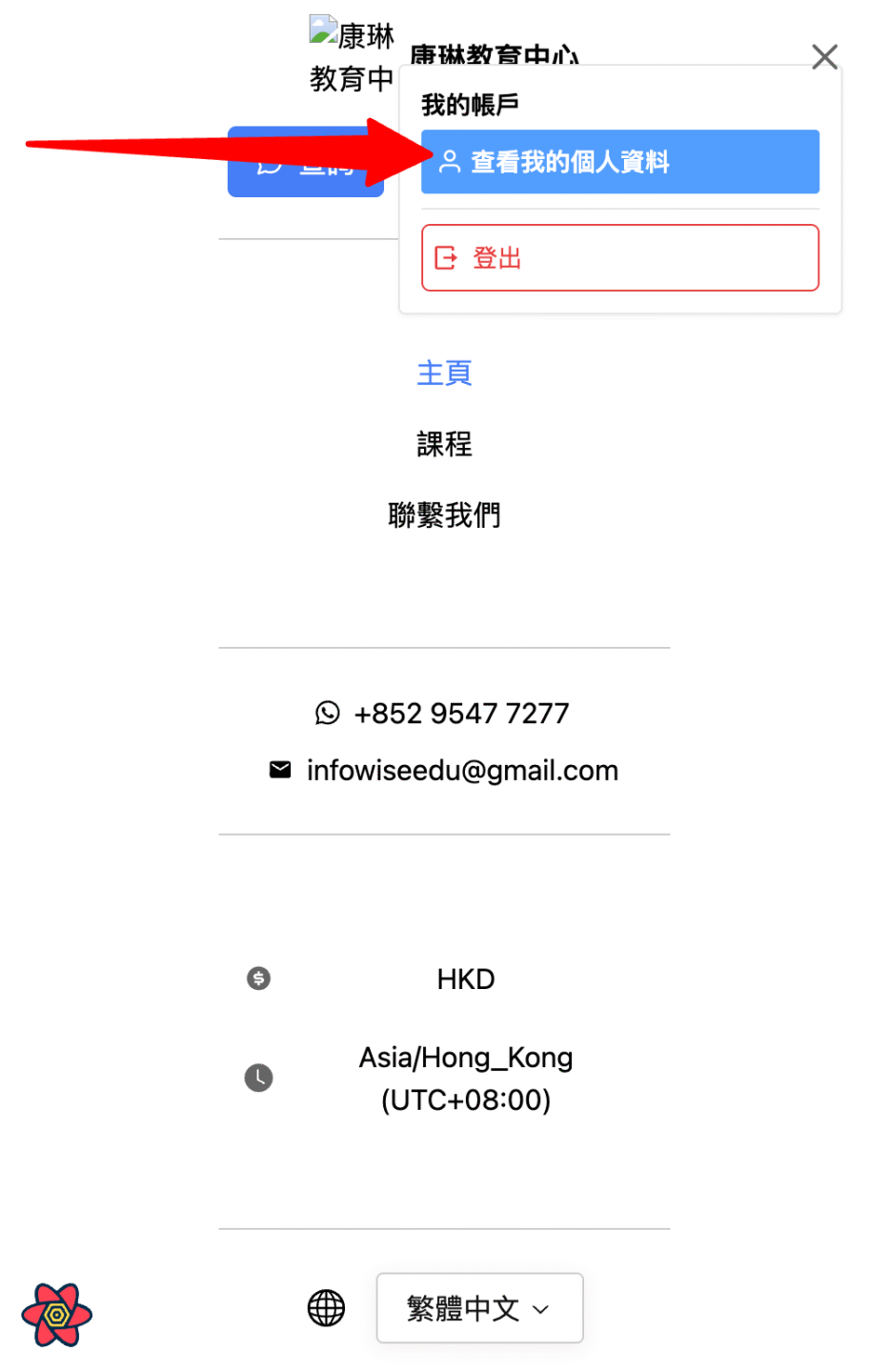This screenshot has height=1372, width=889.
Task: Expand the 繁體中文 language dropdown
Action: pos(479,1308)
